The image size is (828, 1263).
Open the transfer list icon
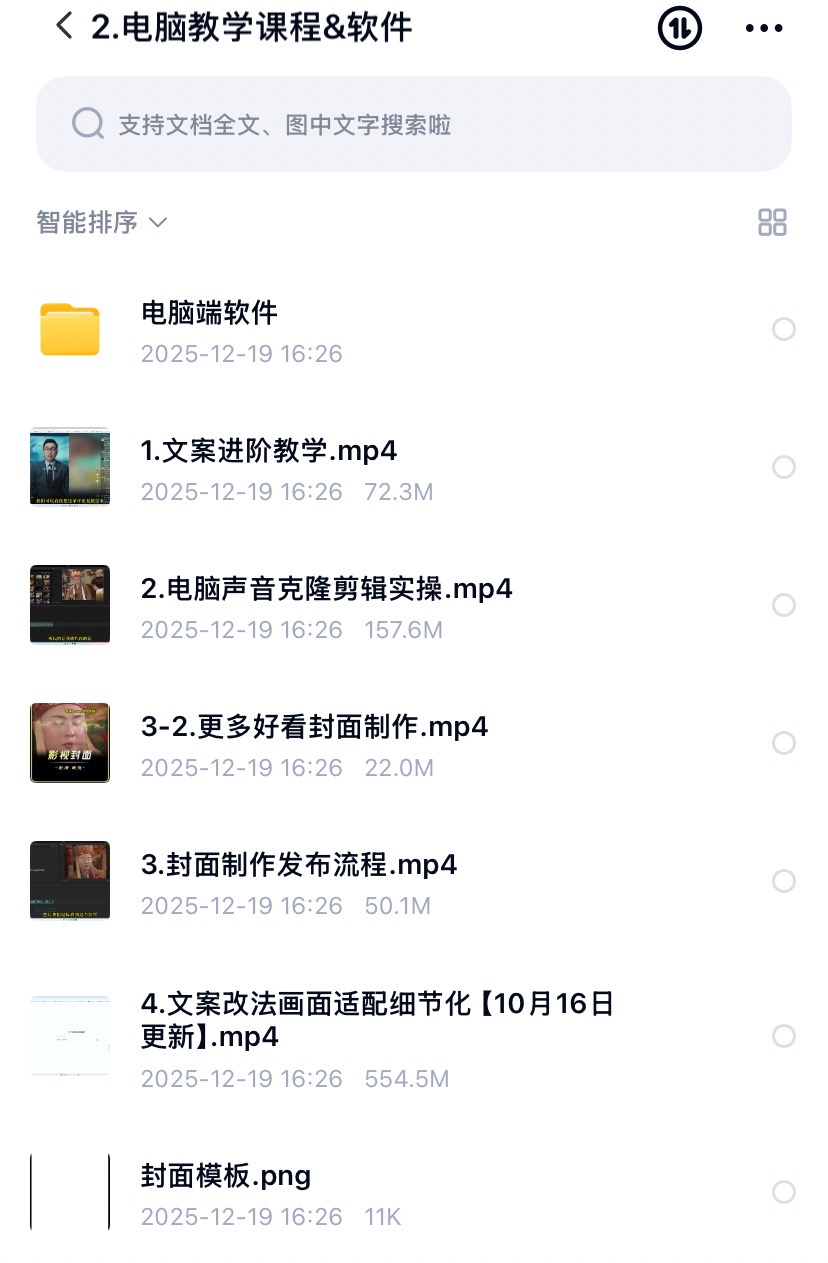(x=678, y=29)
